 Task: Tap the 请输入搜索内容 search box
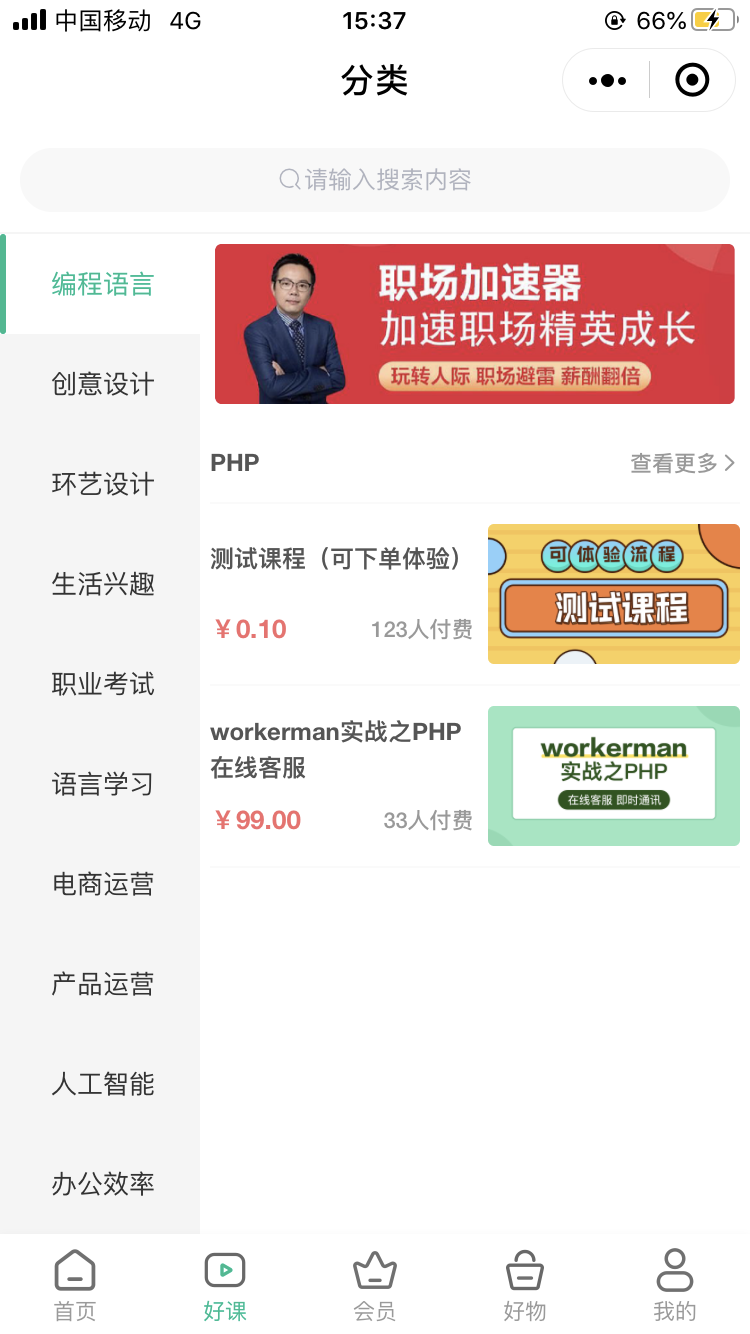point(375,180)
